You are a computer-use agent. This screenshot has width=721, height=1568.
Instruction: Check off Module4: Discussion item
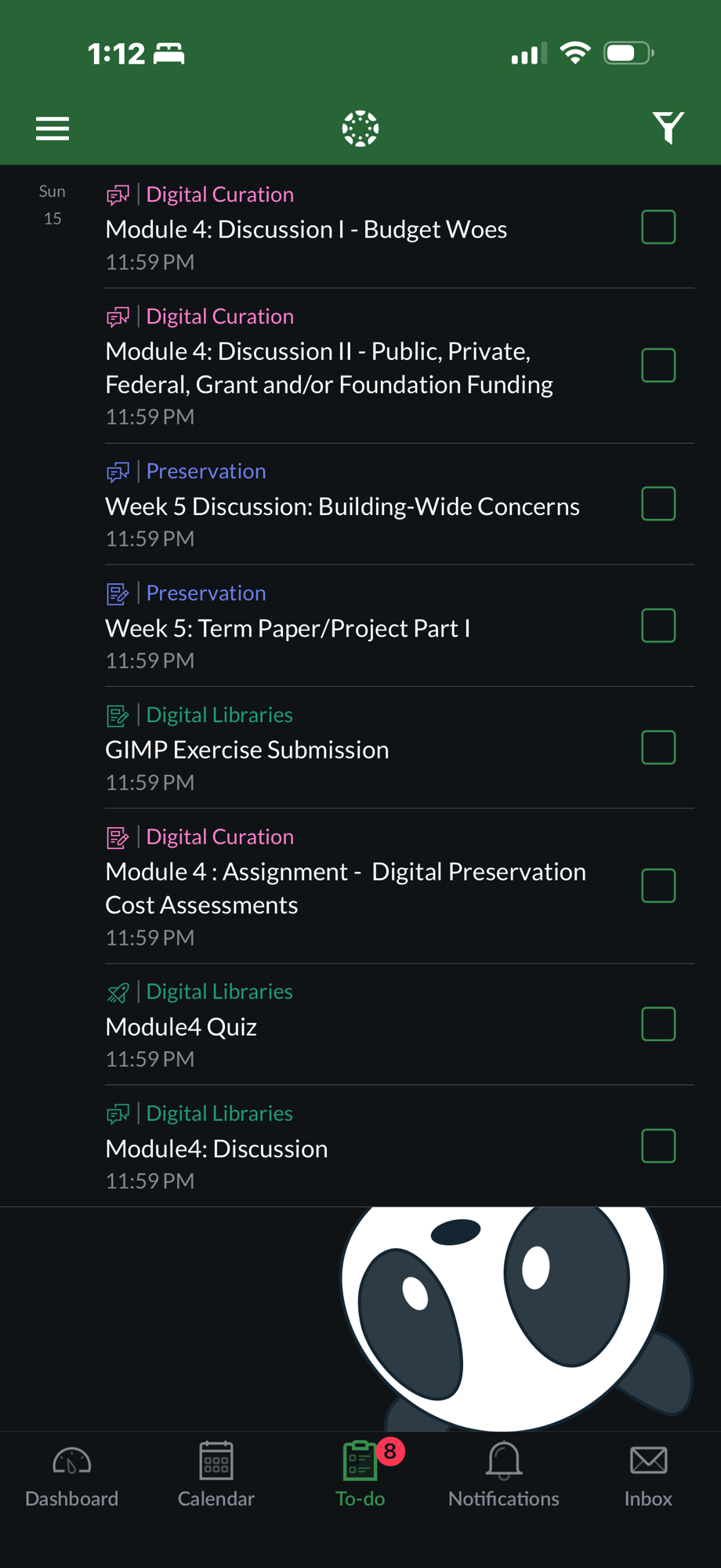658,1146
